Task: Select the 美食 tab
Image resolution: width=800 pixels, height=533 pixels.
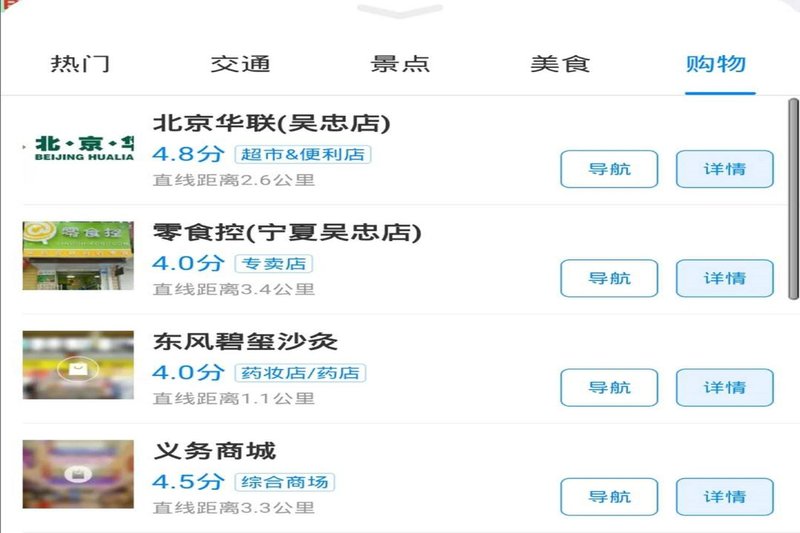Action: point(560,65)
